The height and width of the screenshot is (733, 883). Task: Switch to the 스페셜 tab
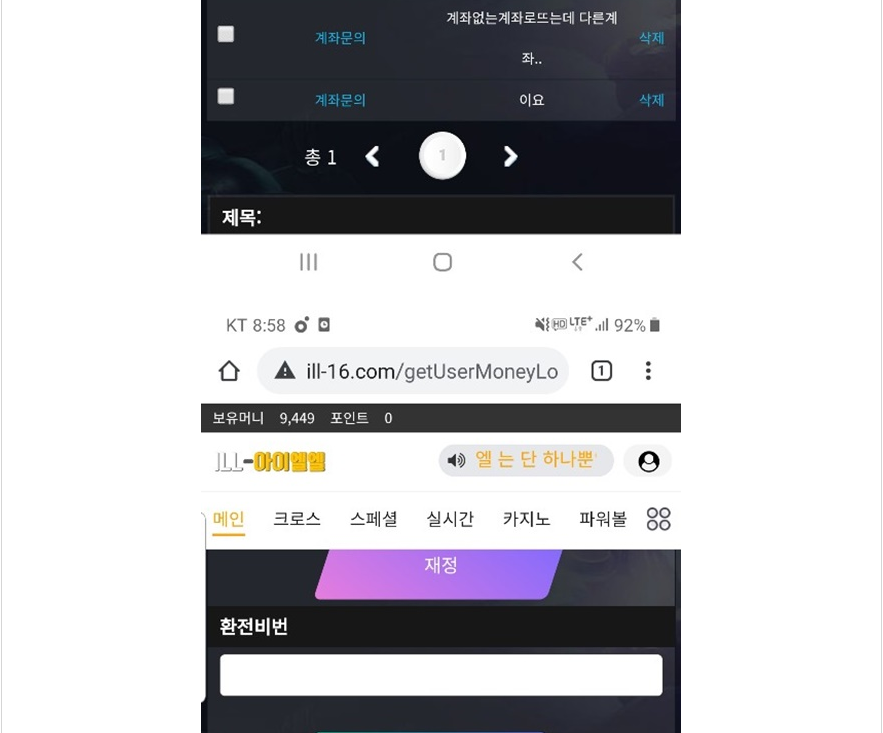coord(373,519)
